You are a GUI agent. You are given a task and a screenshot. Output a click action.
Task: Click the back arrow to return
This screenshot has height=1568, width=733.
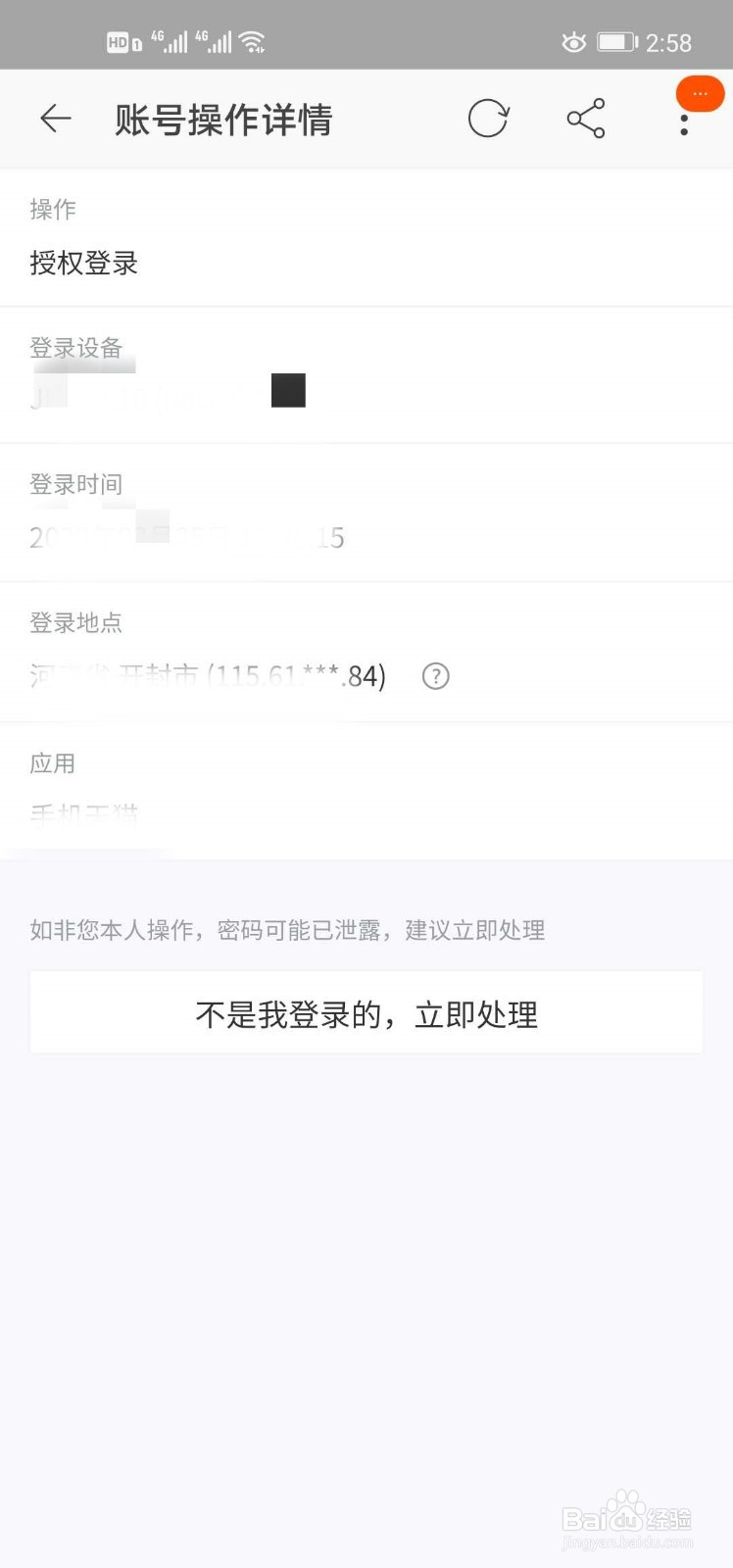tap(56, 118)
